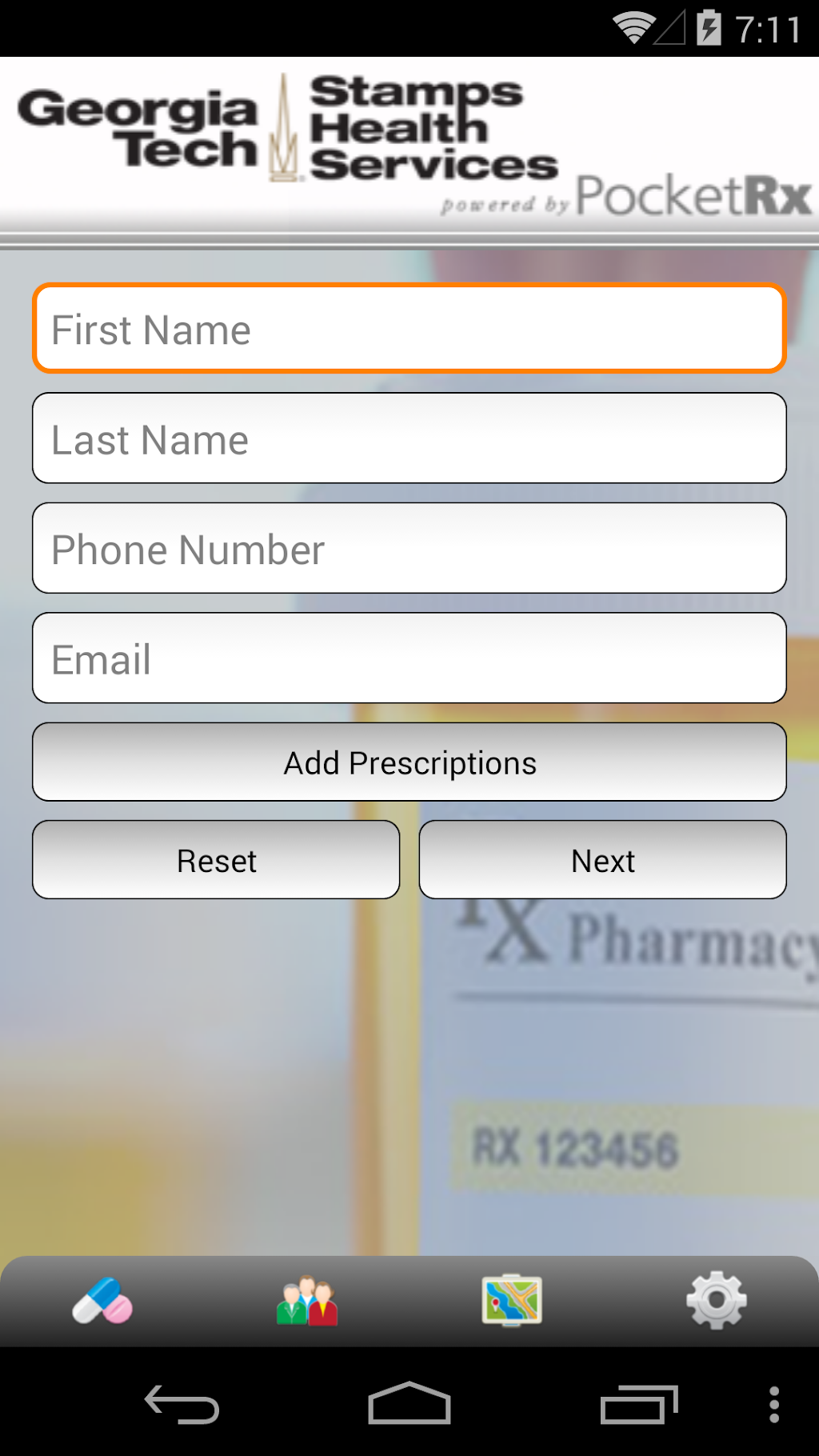819x1456 pixels.
Task: Go back with system back button
Action: pos(182,1405)
